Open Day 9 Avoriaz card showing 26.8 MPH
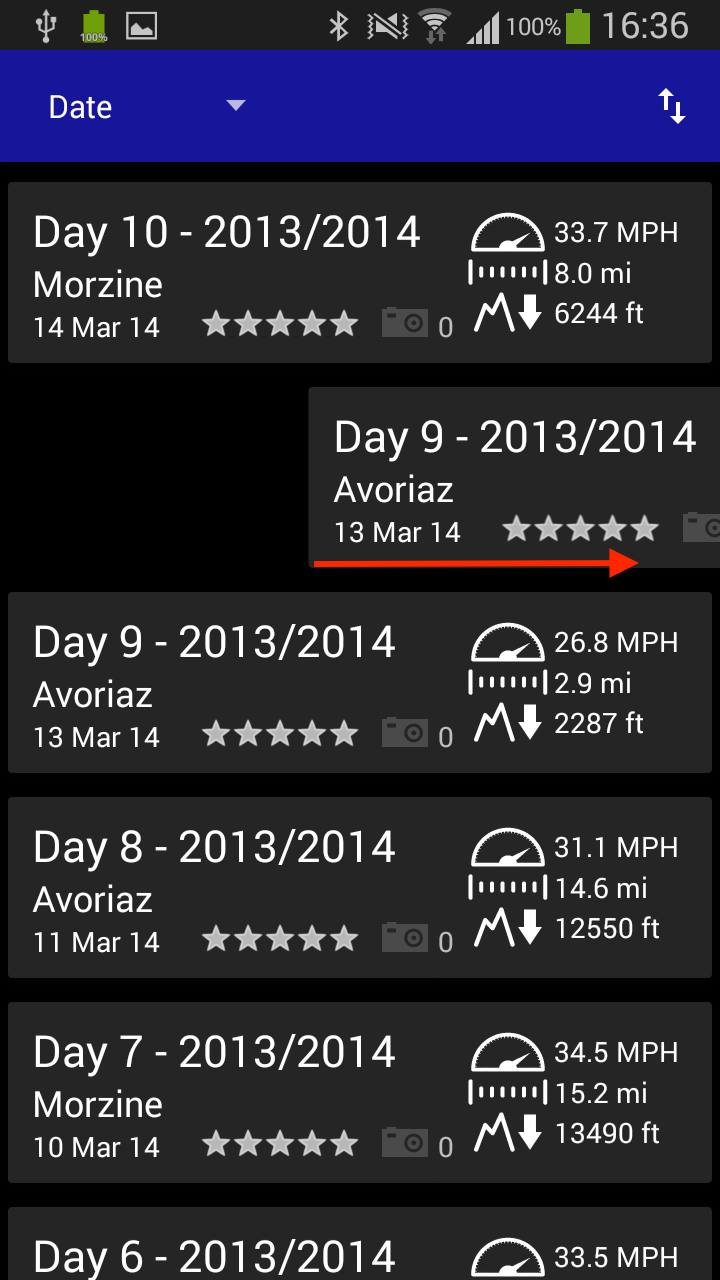 [x=360, y=682]
